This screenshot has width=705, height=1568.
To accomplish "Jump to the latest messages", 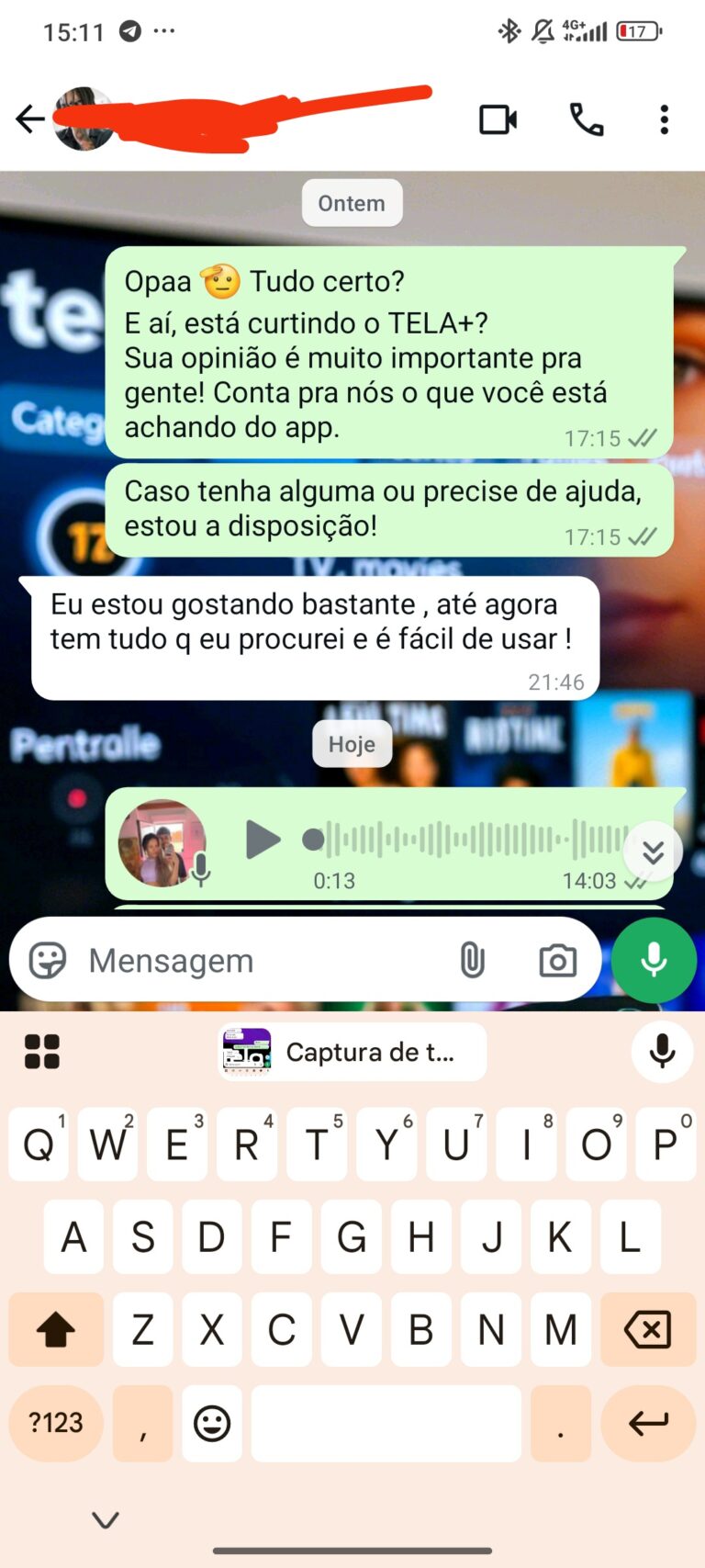I will click(x=653, y=853).
